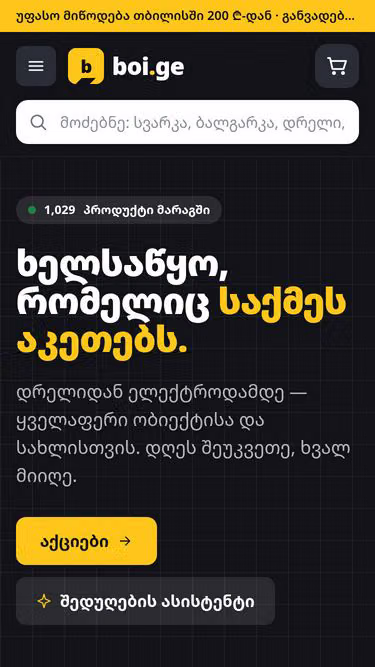Open the shopping cart

pos(337,66)
